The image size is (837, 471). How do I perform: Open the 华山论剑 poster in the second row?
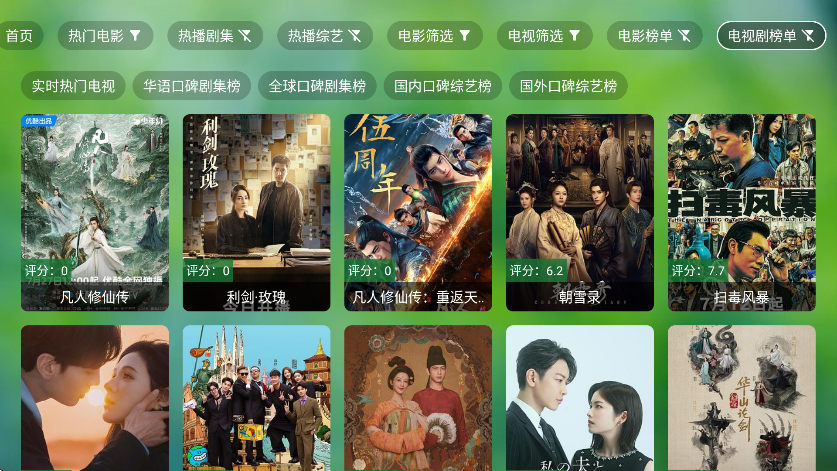tap(742, 397)
